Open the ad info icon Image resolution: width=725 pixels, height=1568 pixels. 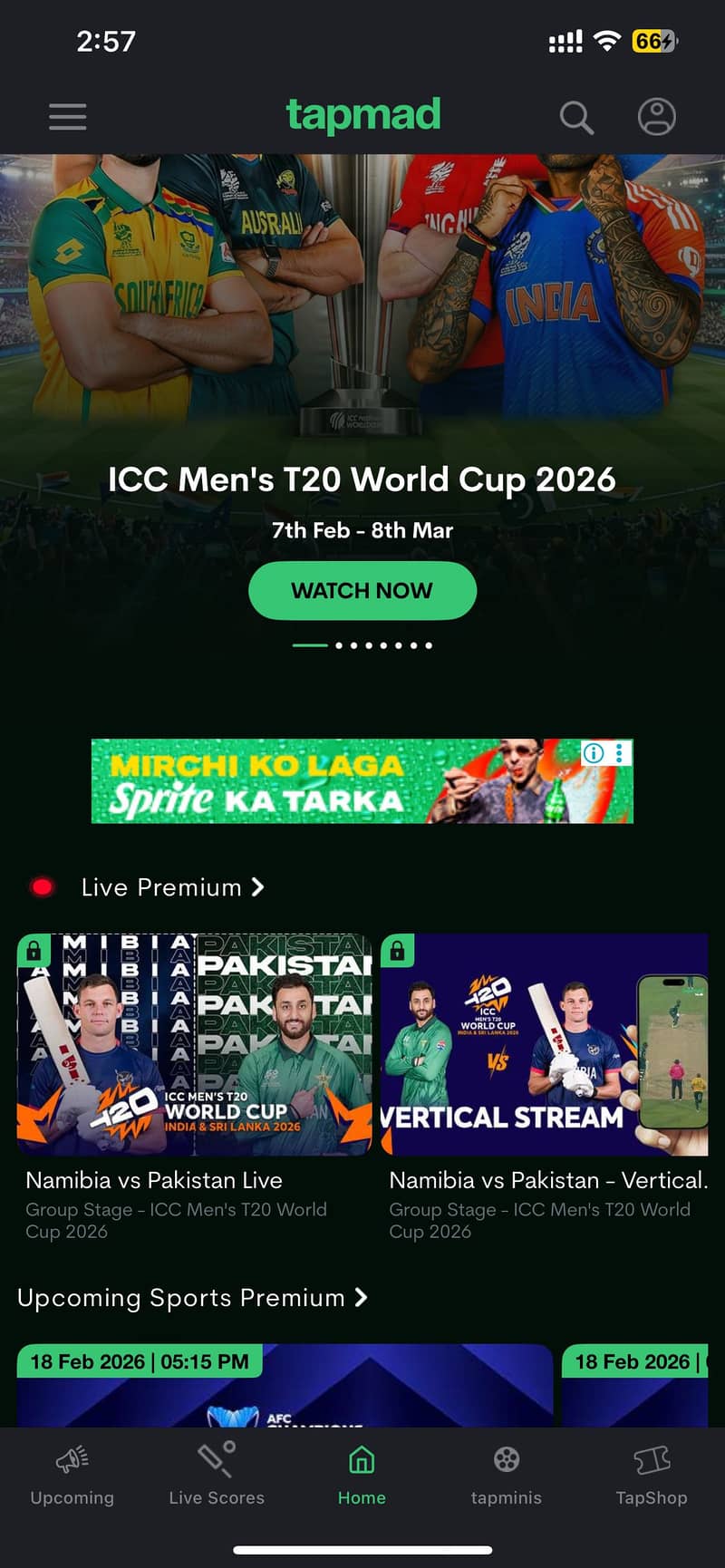594,753
